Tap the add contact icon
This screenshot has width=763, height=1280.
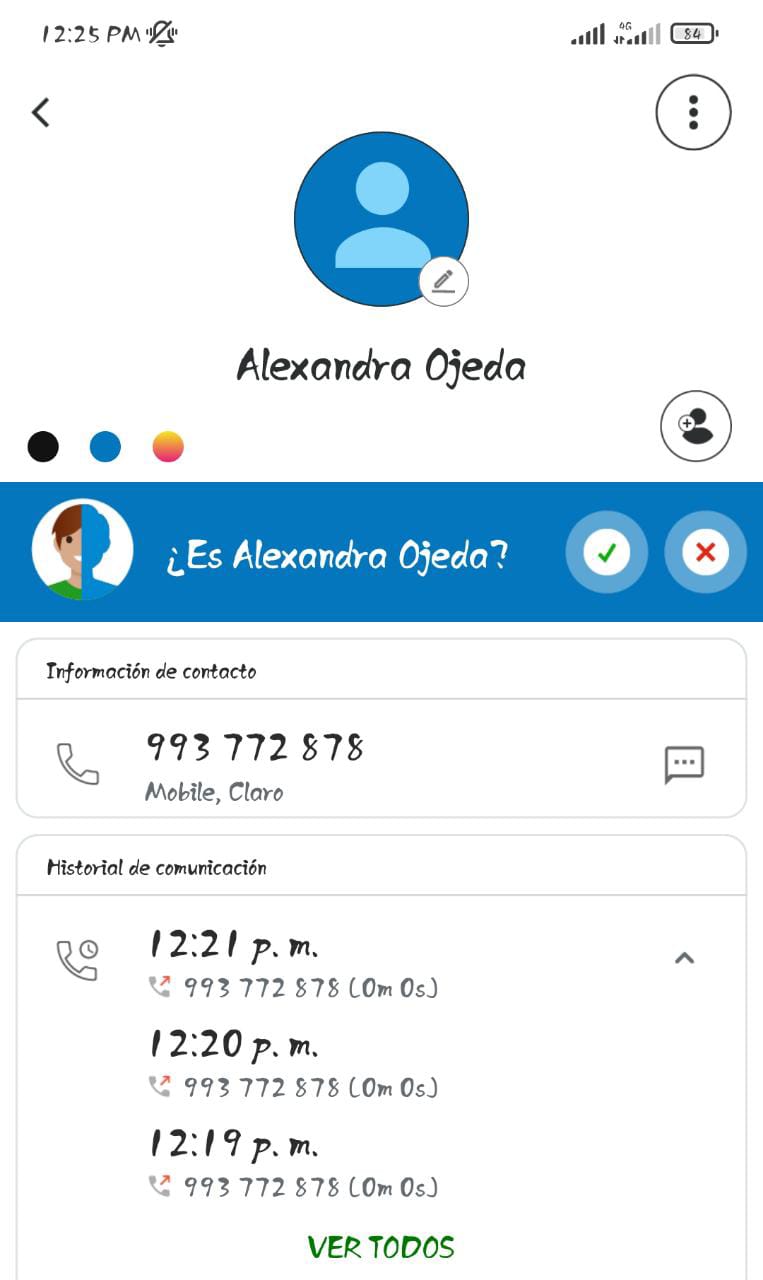point(696,426)
